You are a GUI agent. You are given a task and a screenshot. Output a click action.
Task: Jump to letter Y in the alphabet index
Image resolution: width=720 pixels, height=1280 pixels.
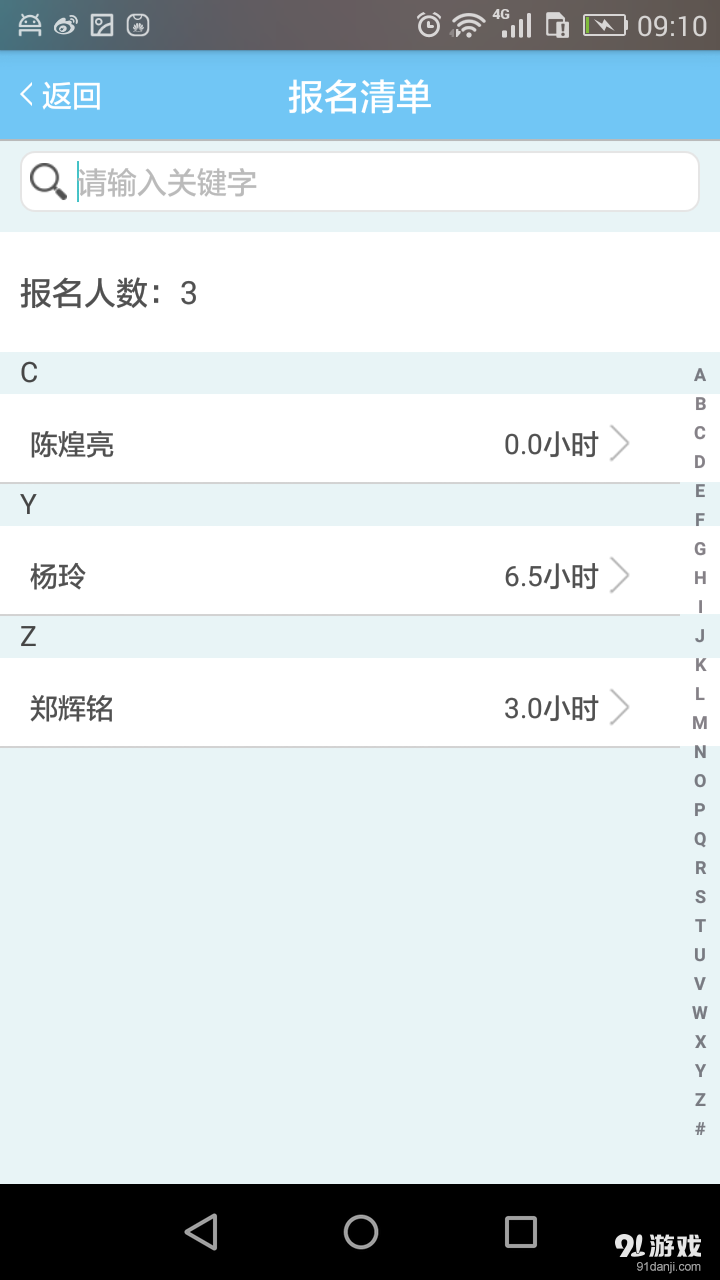pyautogui.click(x=699, y=1070)
